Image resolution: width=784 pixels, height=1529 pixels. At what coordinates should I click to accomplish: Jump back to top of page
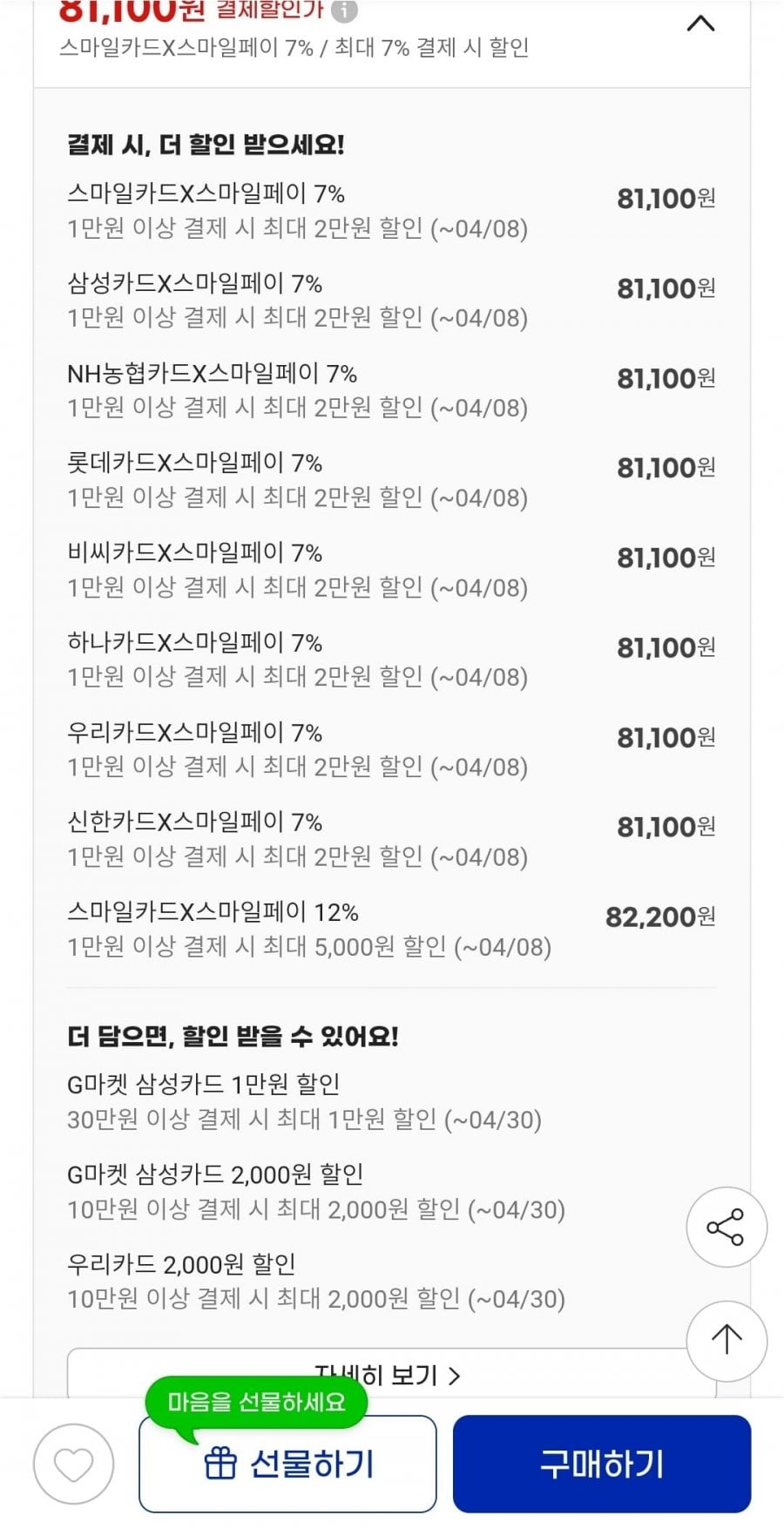(x=726, y=1339)
